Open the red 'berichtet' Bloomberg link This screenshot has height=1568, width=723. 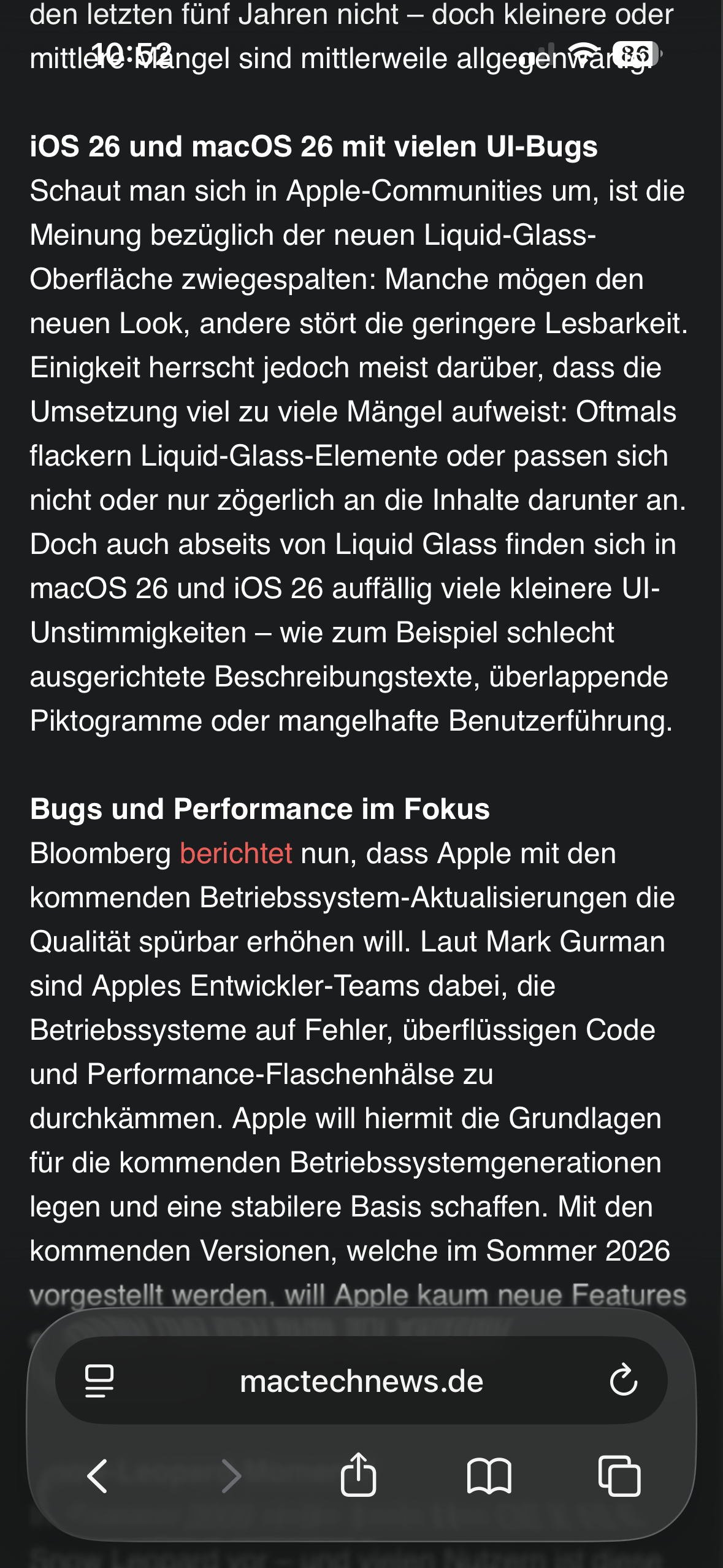pyautogui.click(x=236, y=854)
